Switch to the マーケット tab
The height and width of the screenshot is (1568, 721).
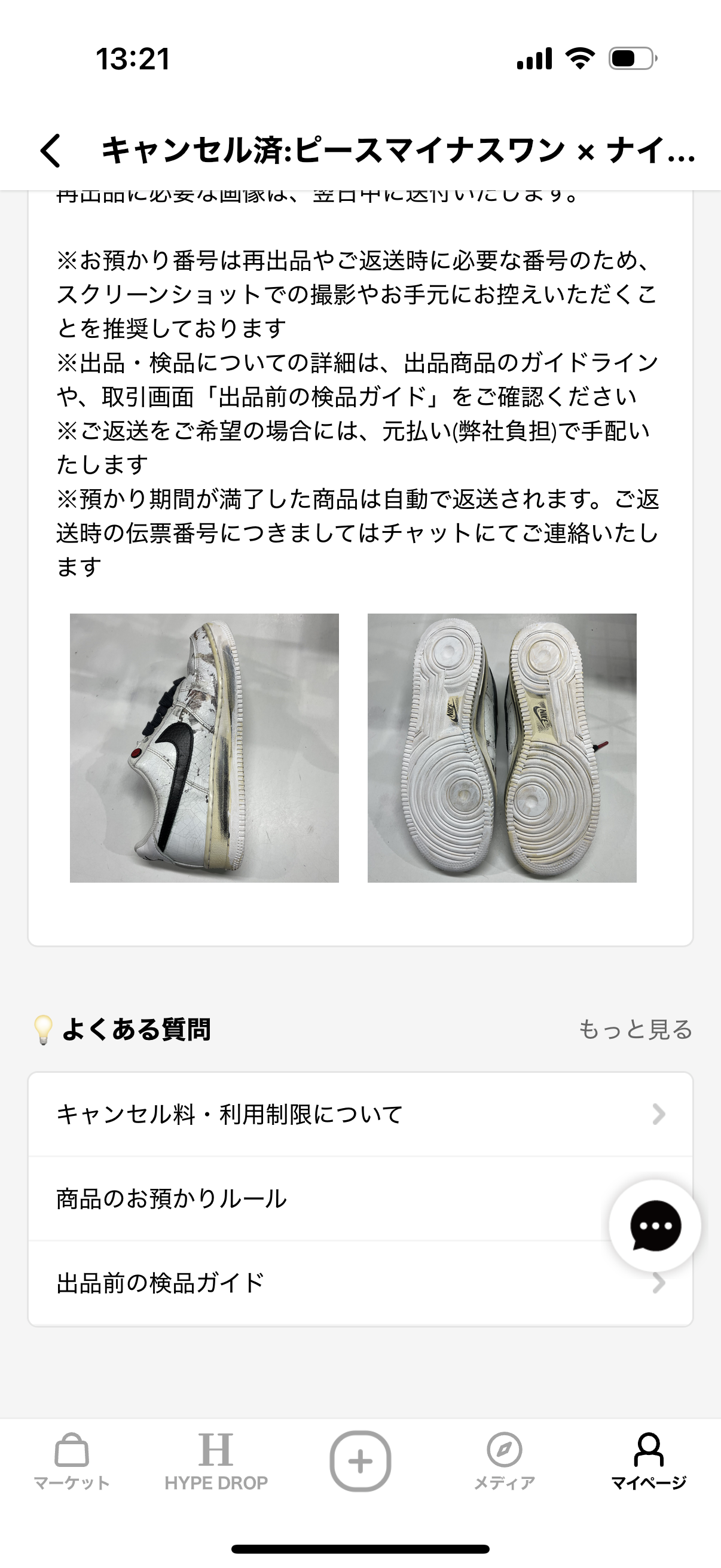pos(72,1461)
